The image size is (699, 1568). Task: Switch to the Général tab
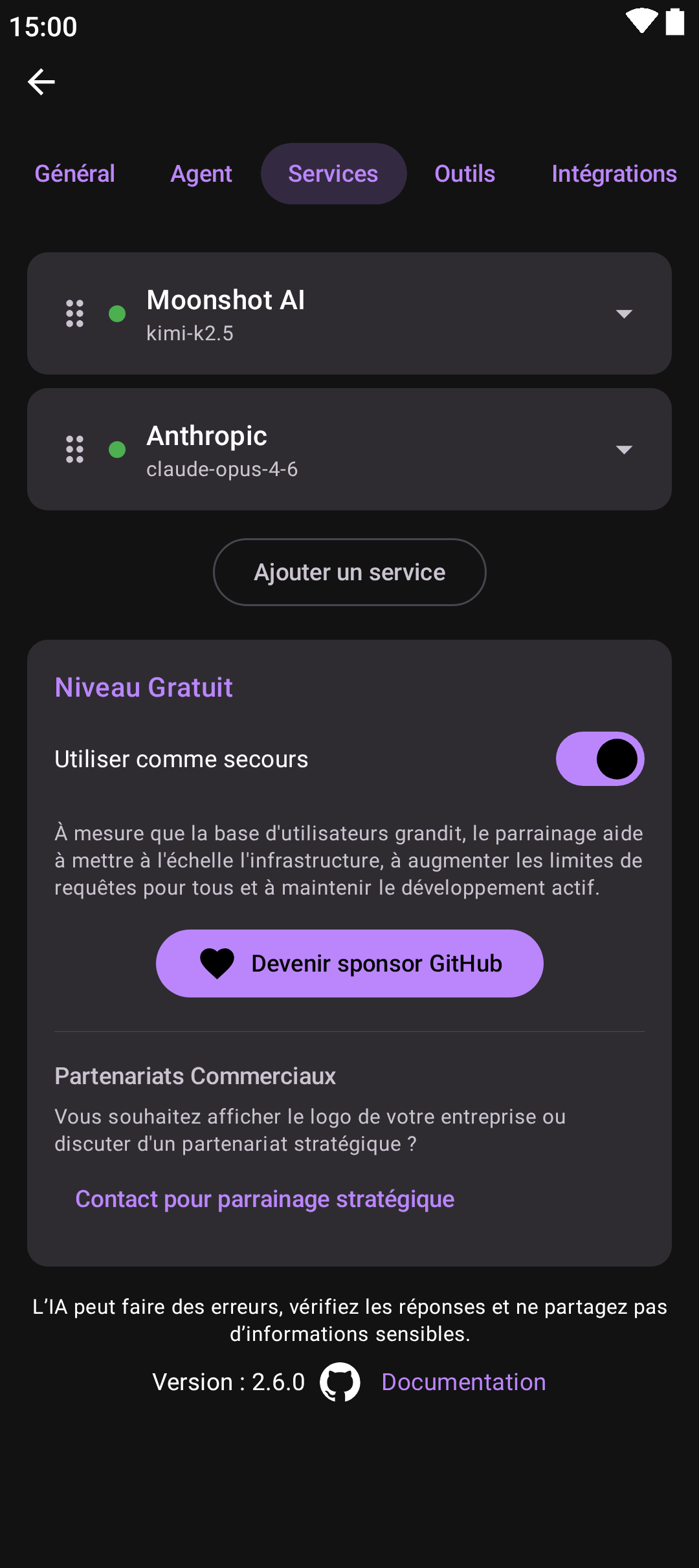pos(75,173)
